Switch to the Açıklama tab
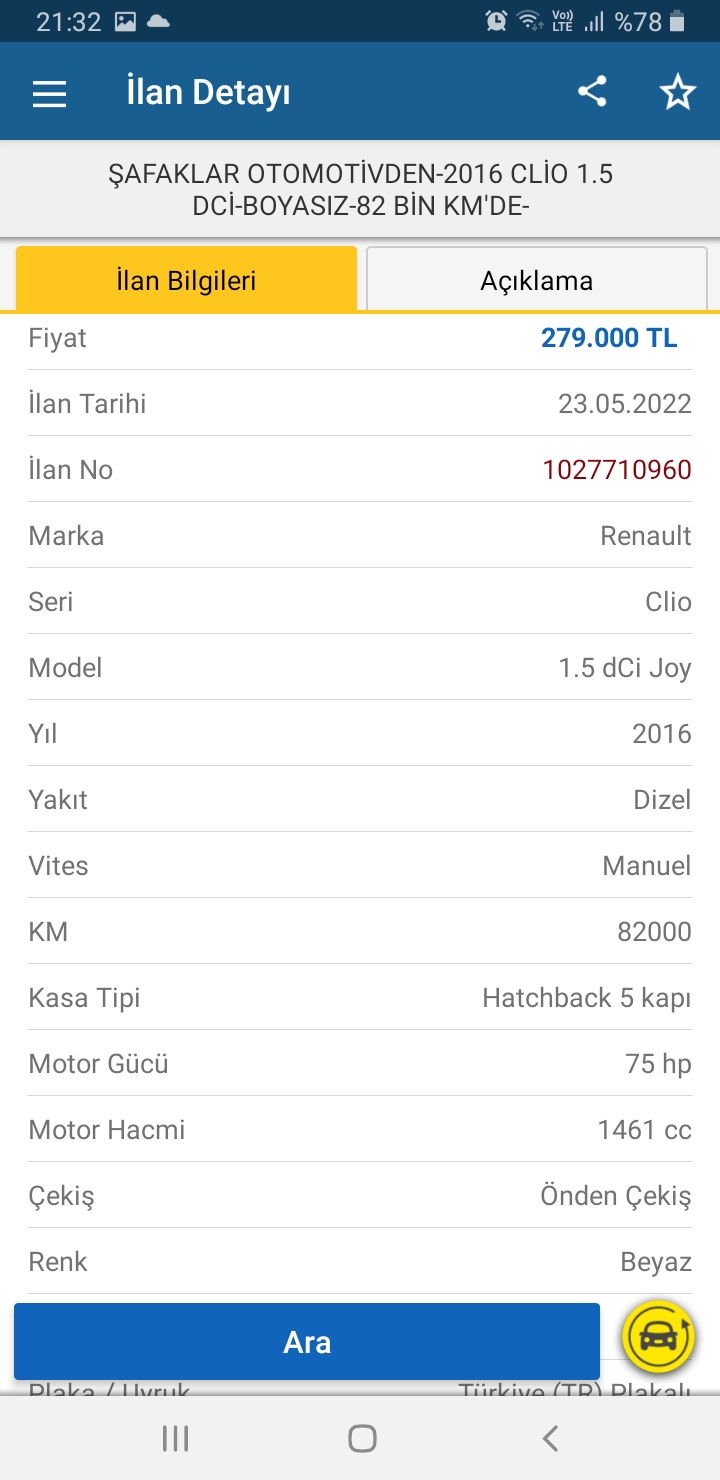720x1480 pixels. [537, 281]
